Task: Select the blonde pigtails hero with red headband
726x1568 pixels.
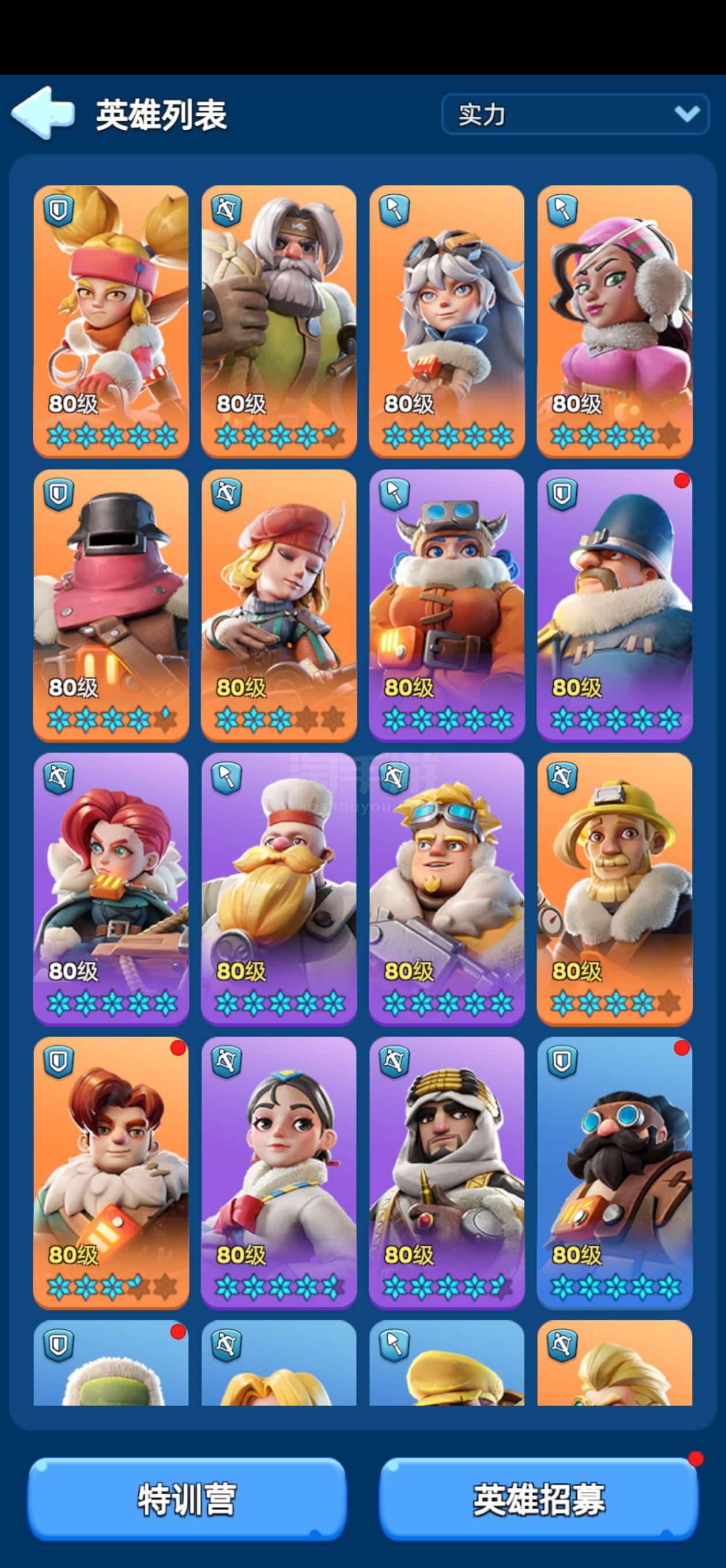Action: pos(111,322)
